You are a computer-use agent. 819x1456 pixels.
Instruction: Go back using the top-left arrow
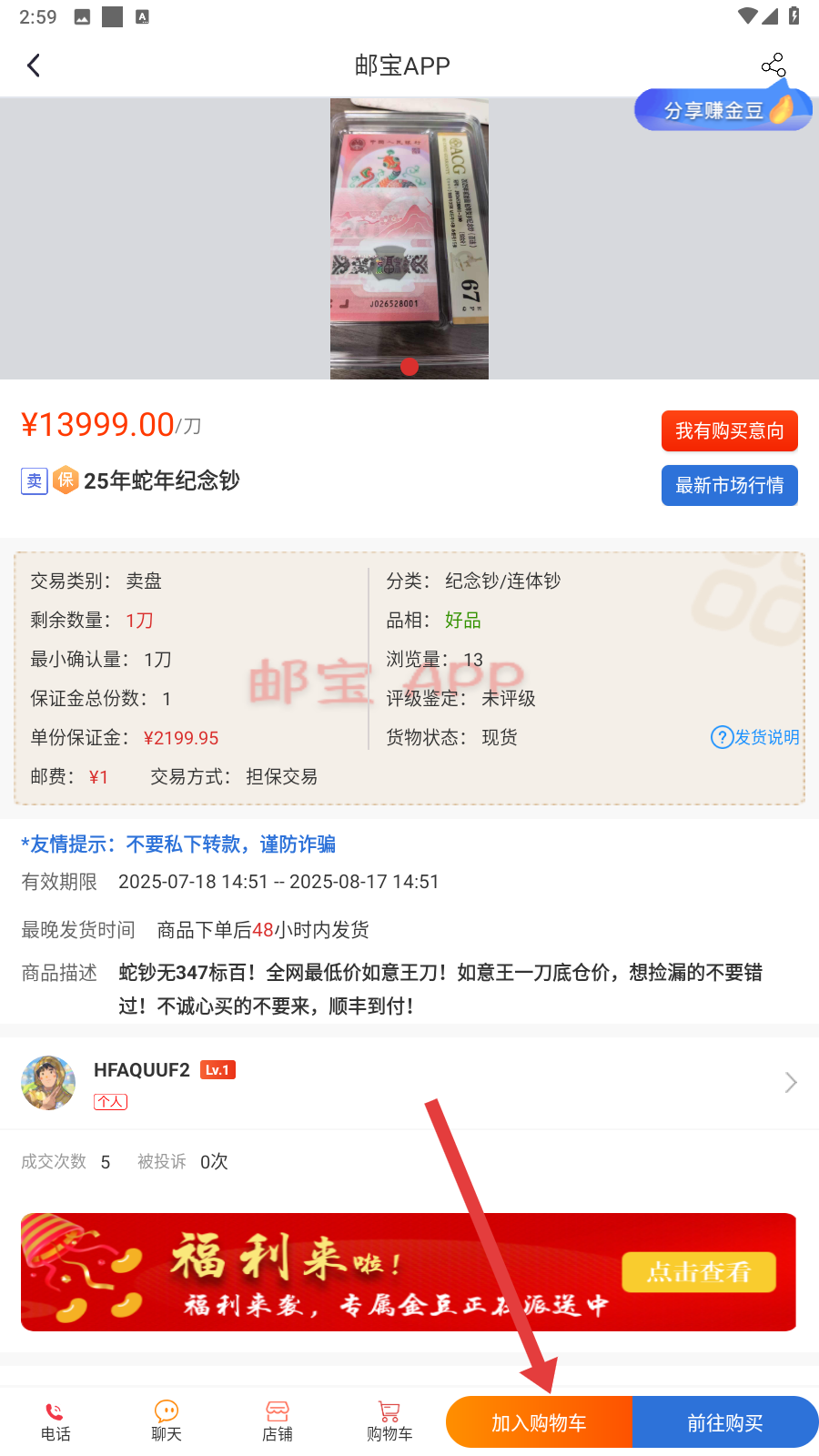34,66
